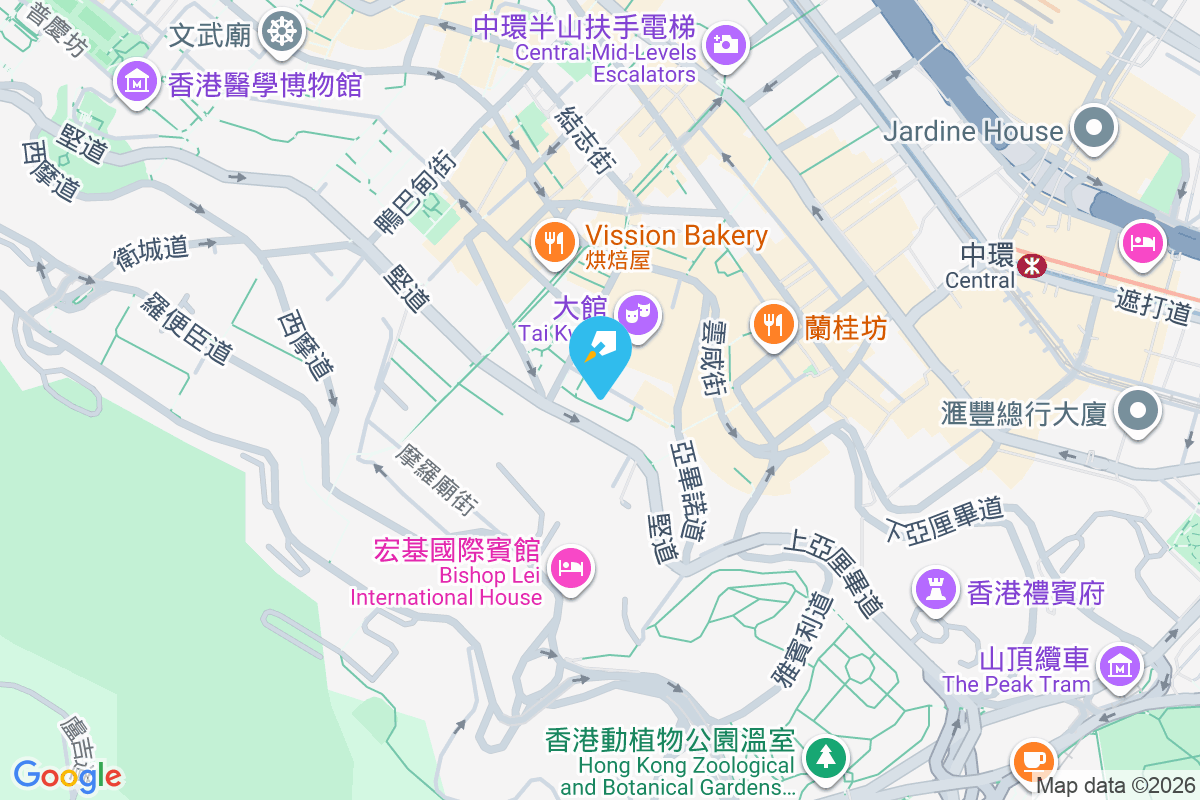Select the Central 中環 MTR station icon
Screen dimensions: 1200x800
point(1030,266)
